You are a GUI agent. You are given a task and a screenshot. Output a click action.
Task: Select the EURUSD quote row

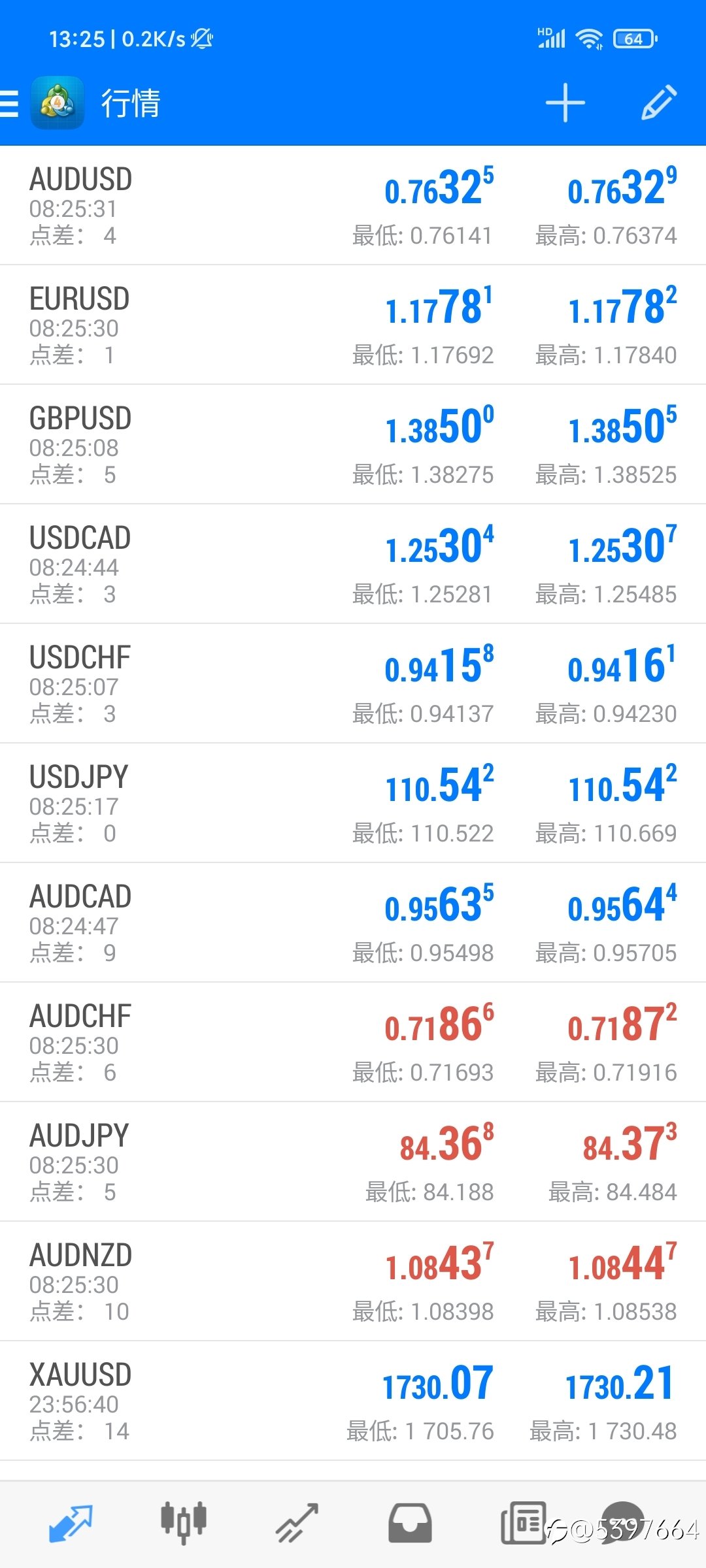tap(353, 325)
